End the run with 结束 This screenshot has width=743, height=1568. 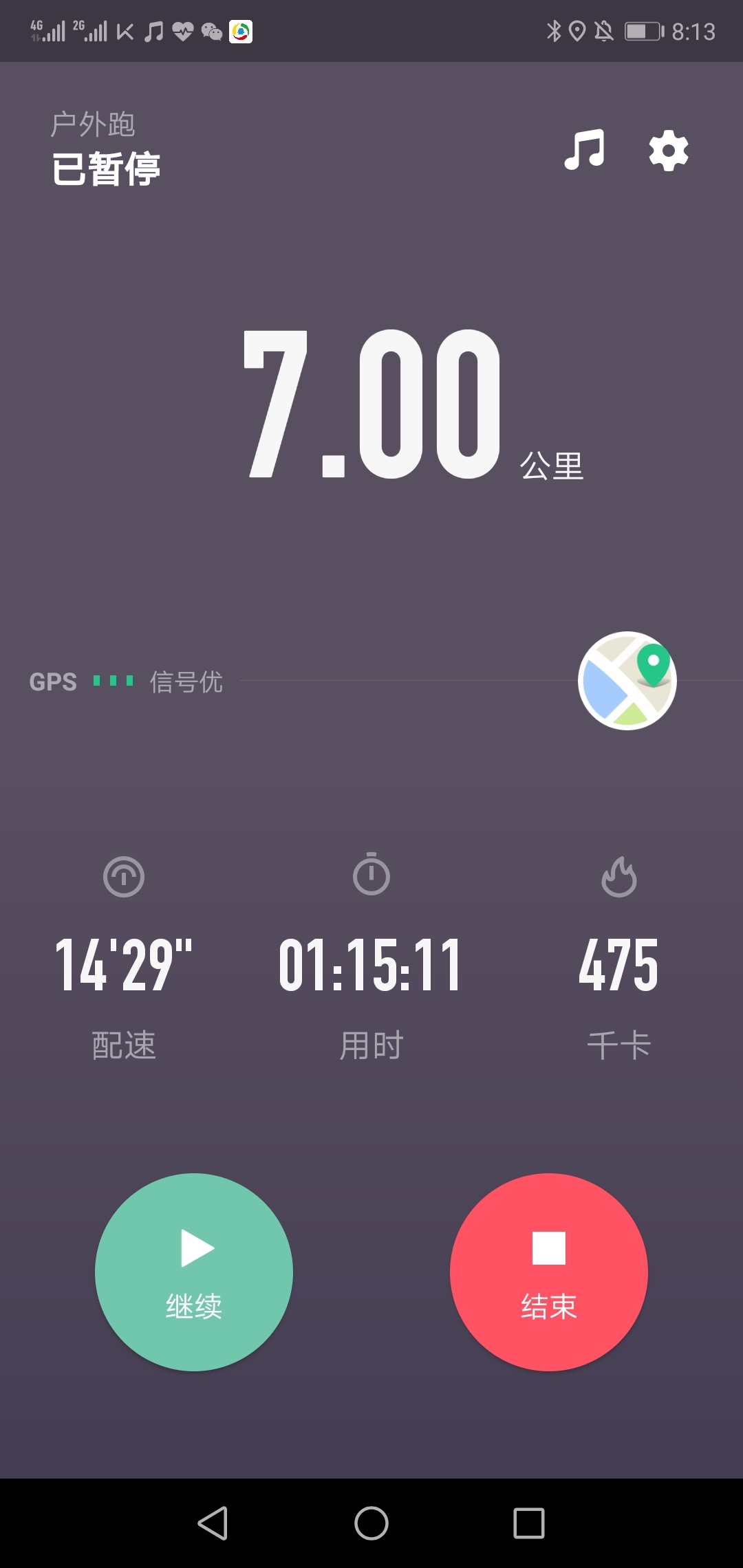tap(549, 1272)
